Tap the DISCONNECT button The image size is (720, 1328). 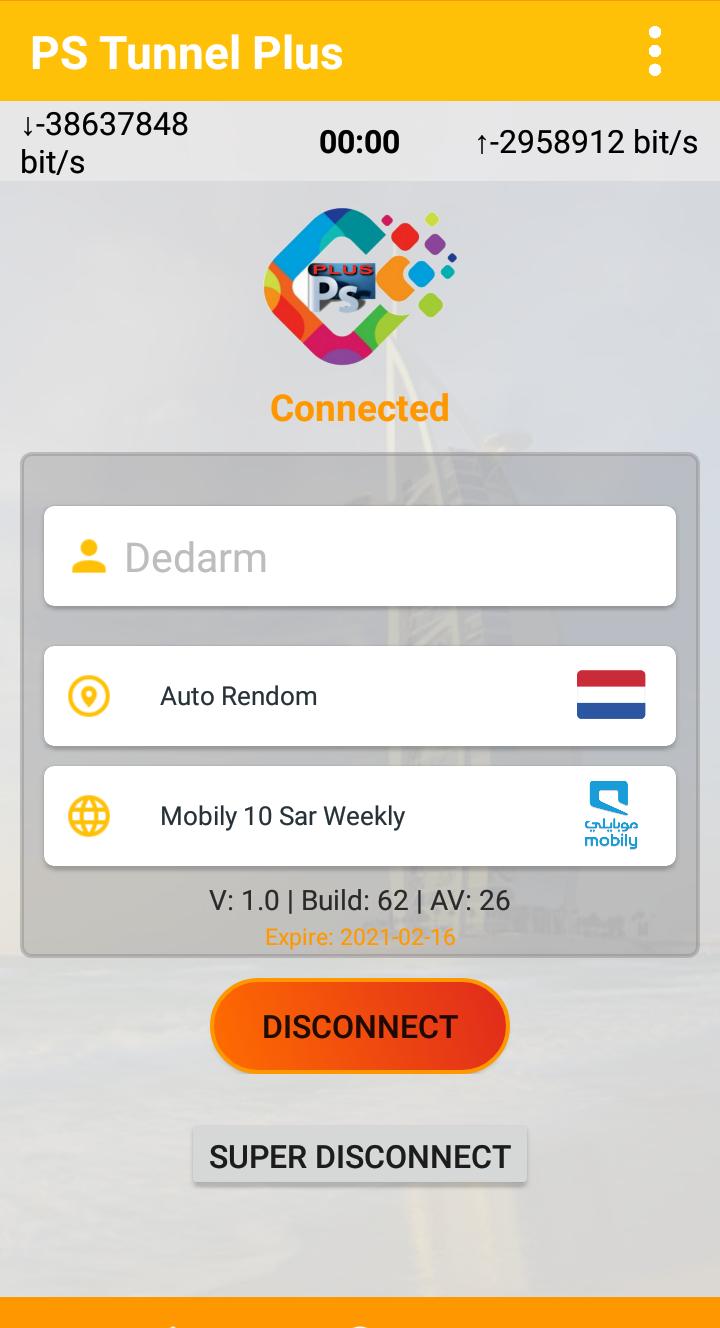(x=360, y=1026)
